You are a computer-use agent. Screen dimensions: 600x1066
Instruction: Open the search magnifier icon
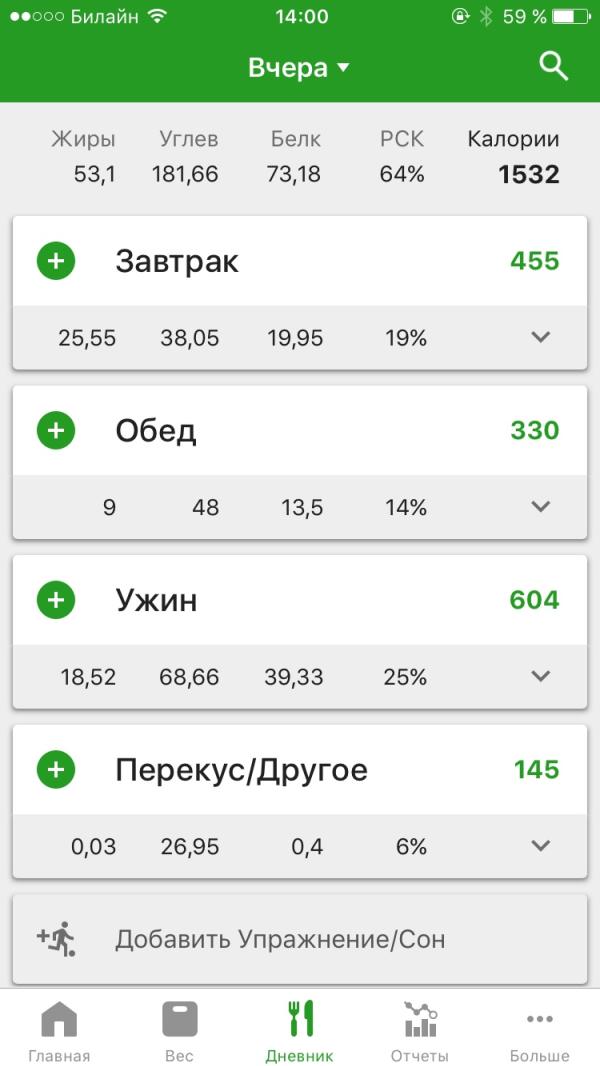pyautogui.click(x=554, y=67)
